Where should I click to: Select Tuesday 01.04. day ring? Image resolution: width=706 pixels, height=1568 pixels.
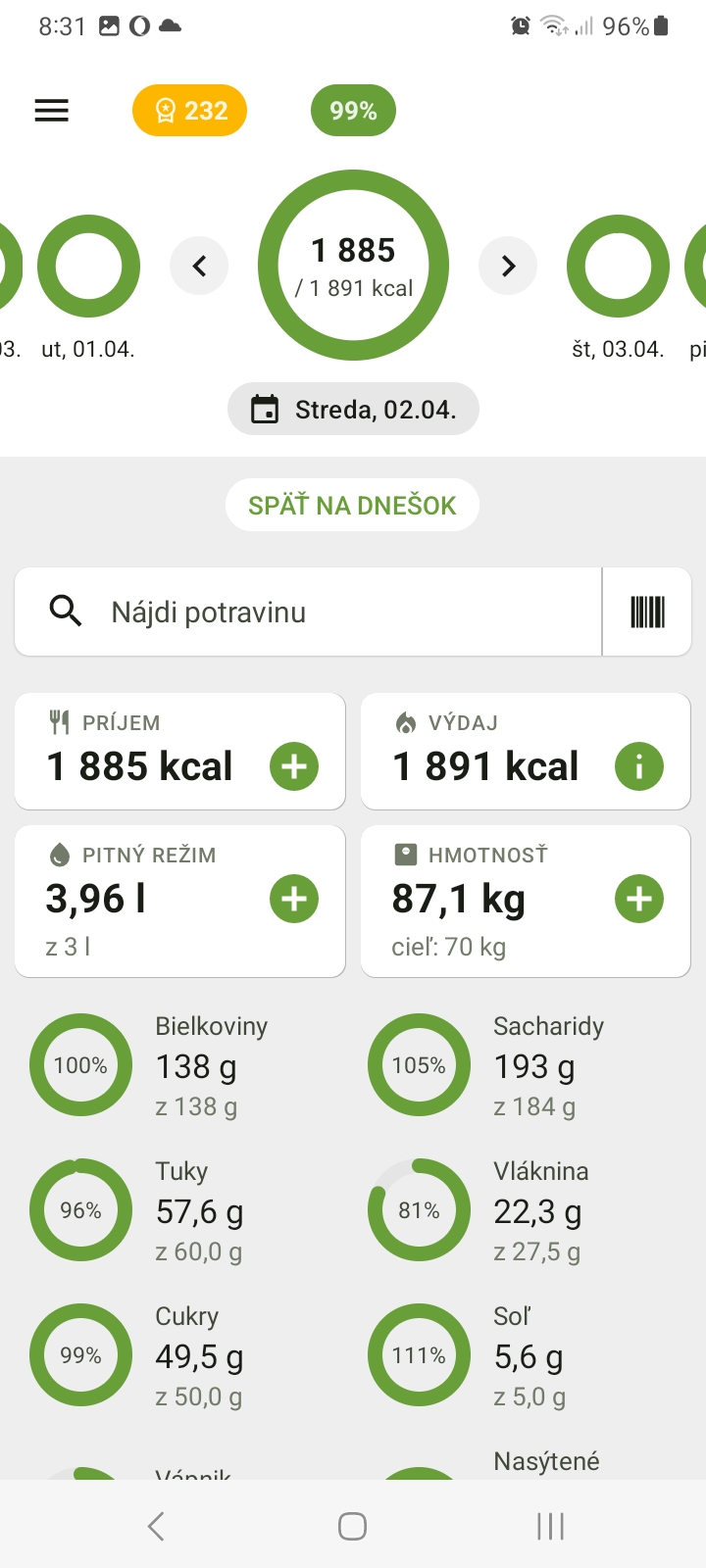88,267
